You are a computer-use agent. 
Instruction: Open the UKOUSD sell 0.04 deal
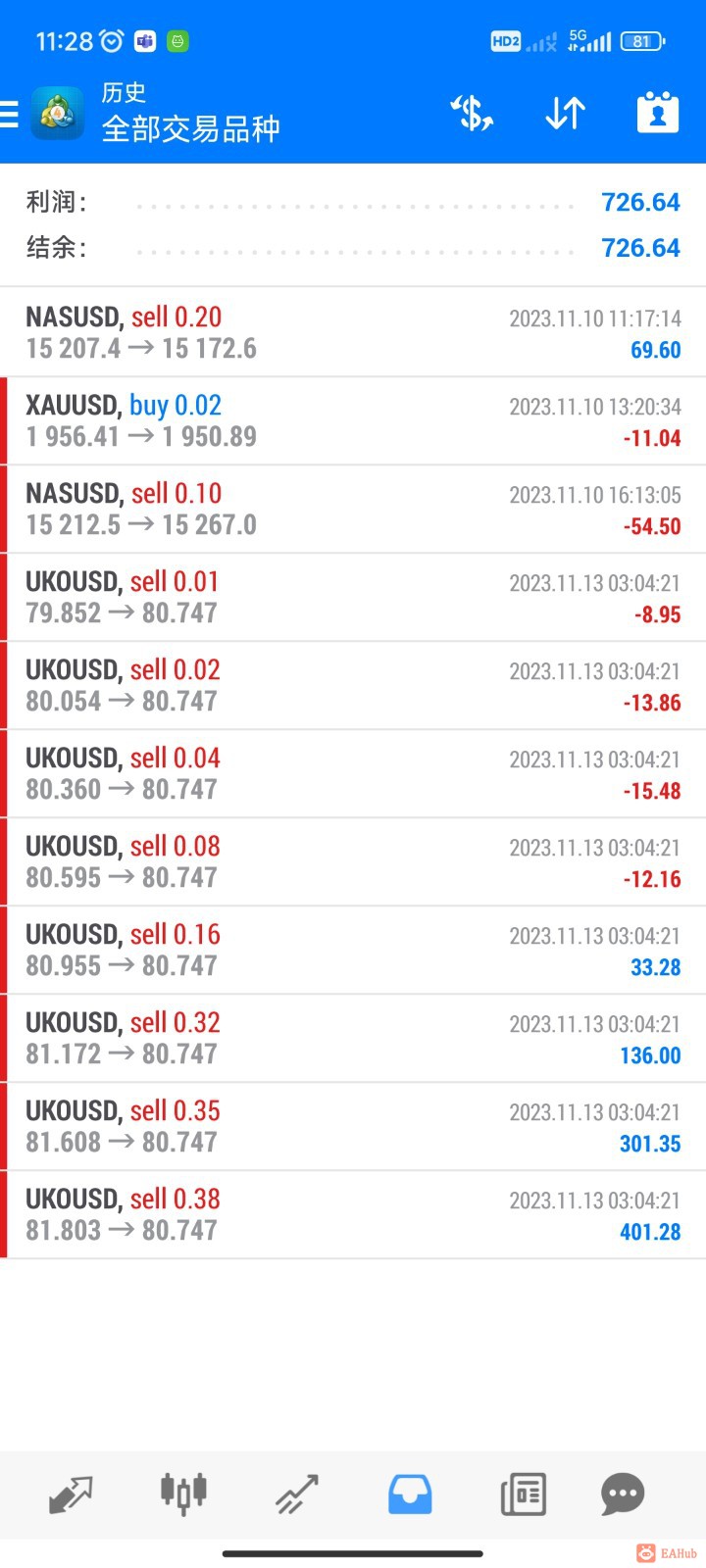click(x=353, y=773)
